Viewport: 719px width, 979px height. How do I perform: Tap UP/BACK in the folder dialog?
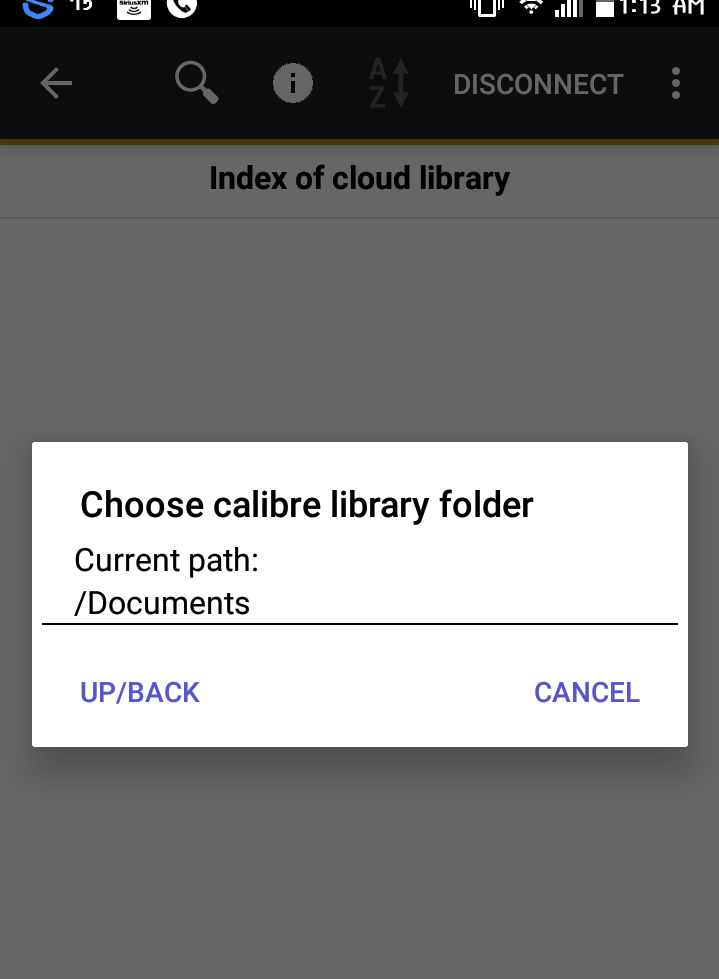pyautogui.click(x=140, y=692)
